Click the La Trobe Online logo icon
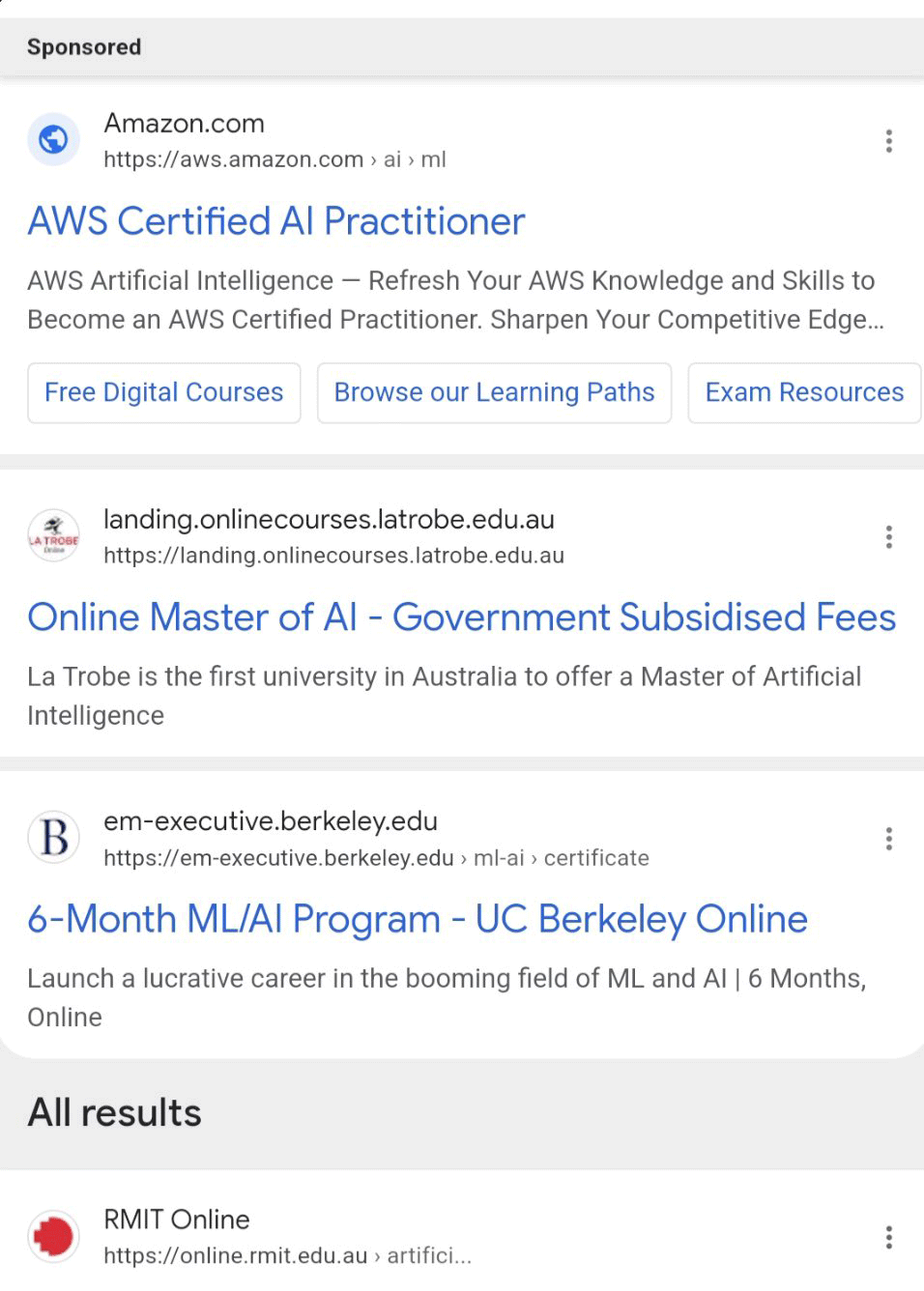The width and height of the screenshot is (924, 1291). point(53,536)
